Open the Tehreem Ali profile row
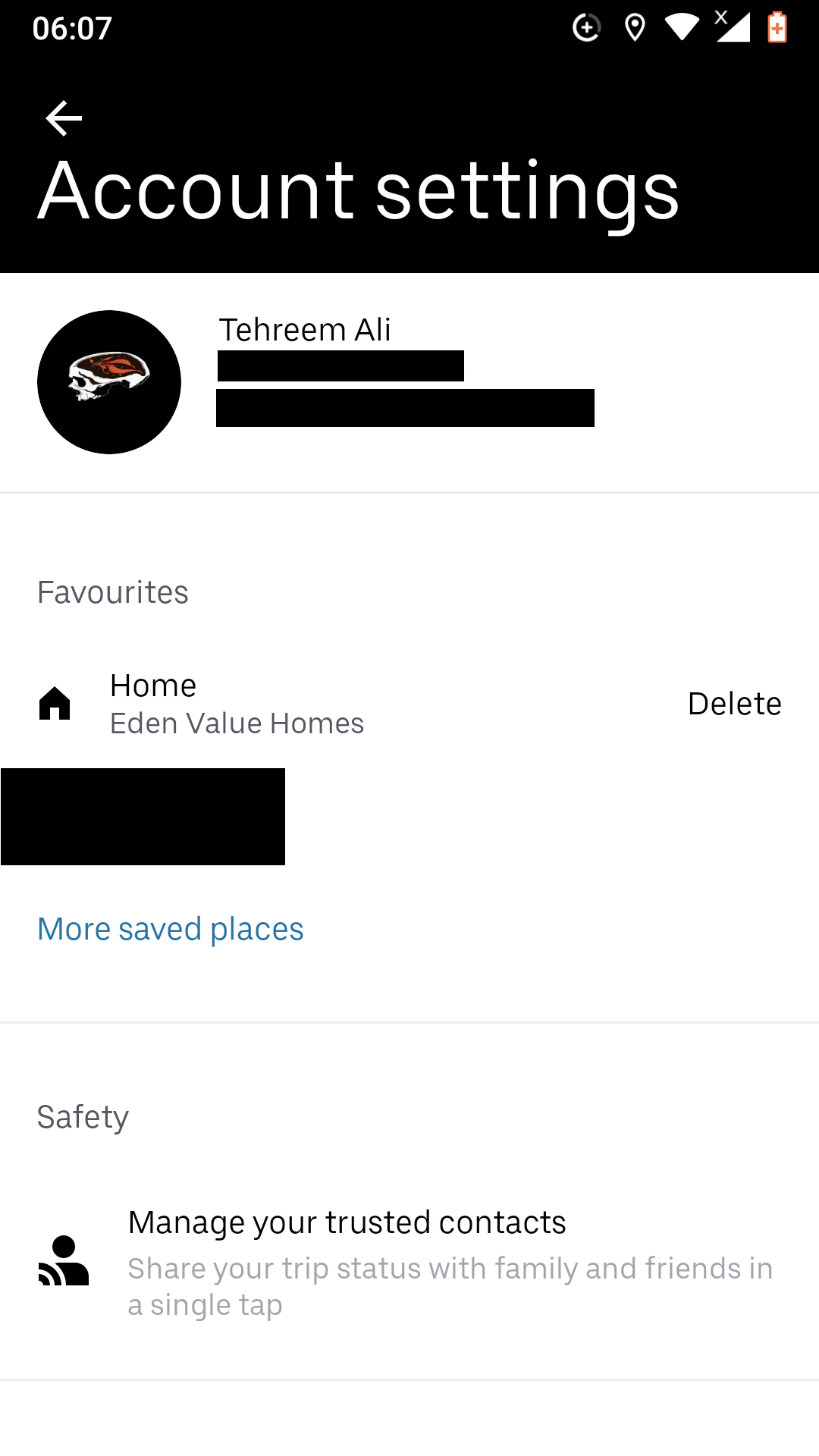The height and width of the screenshot is (1456, 819). [409, 382]
